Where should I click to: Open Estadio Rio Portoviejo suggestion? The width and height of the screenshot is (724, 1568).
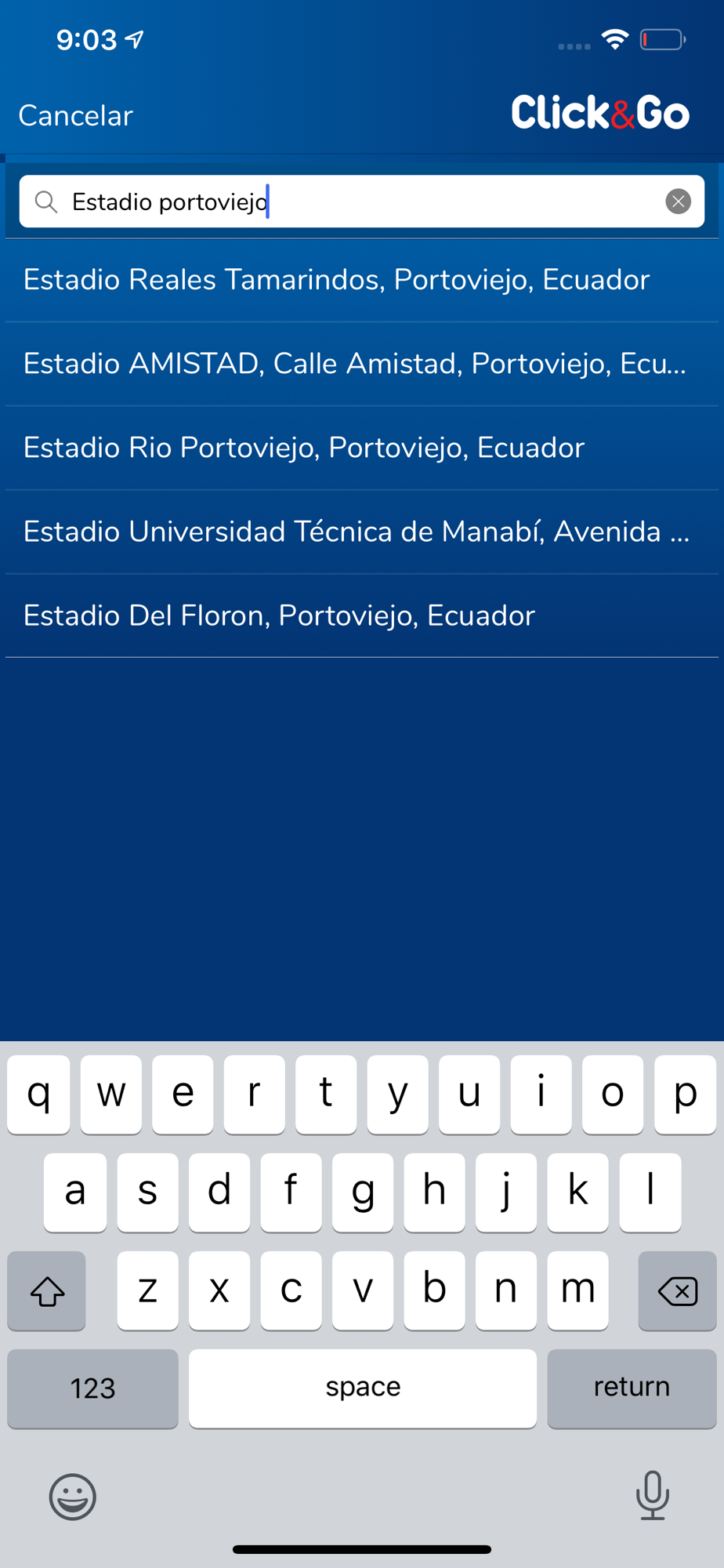click(304, 448)
